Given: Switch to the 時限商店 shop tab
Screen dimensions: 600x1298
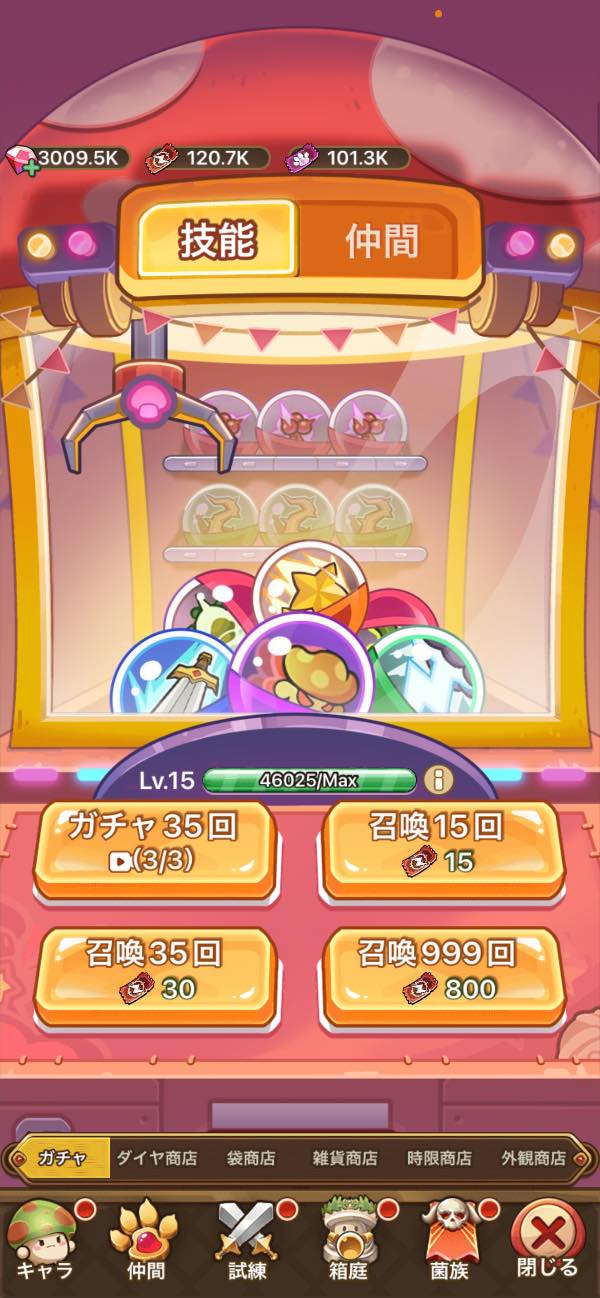Looking at the screenshot, I should (x=439, y=1158).
